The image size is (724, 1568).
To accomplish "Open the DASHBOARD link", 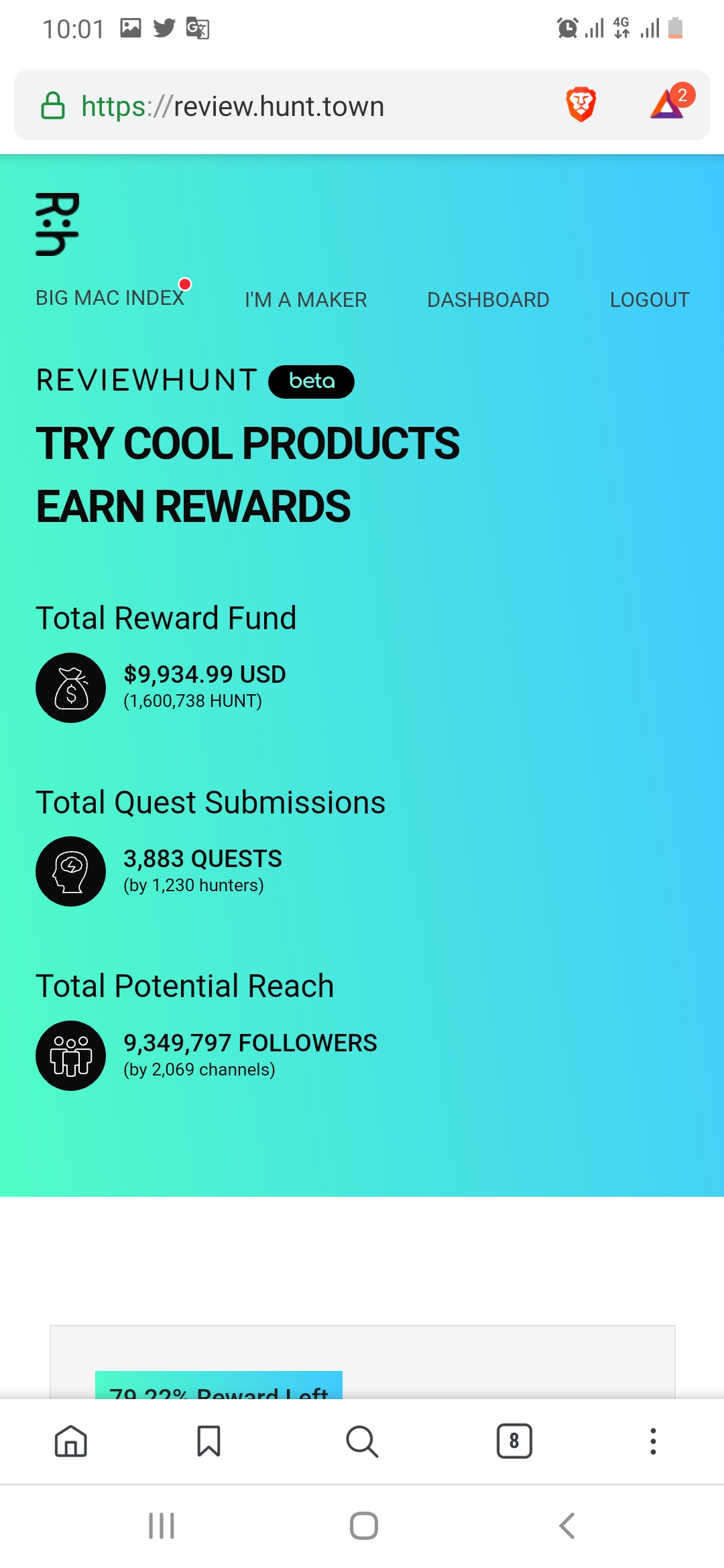I will pos(488,300).
